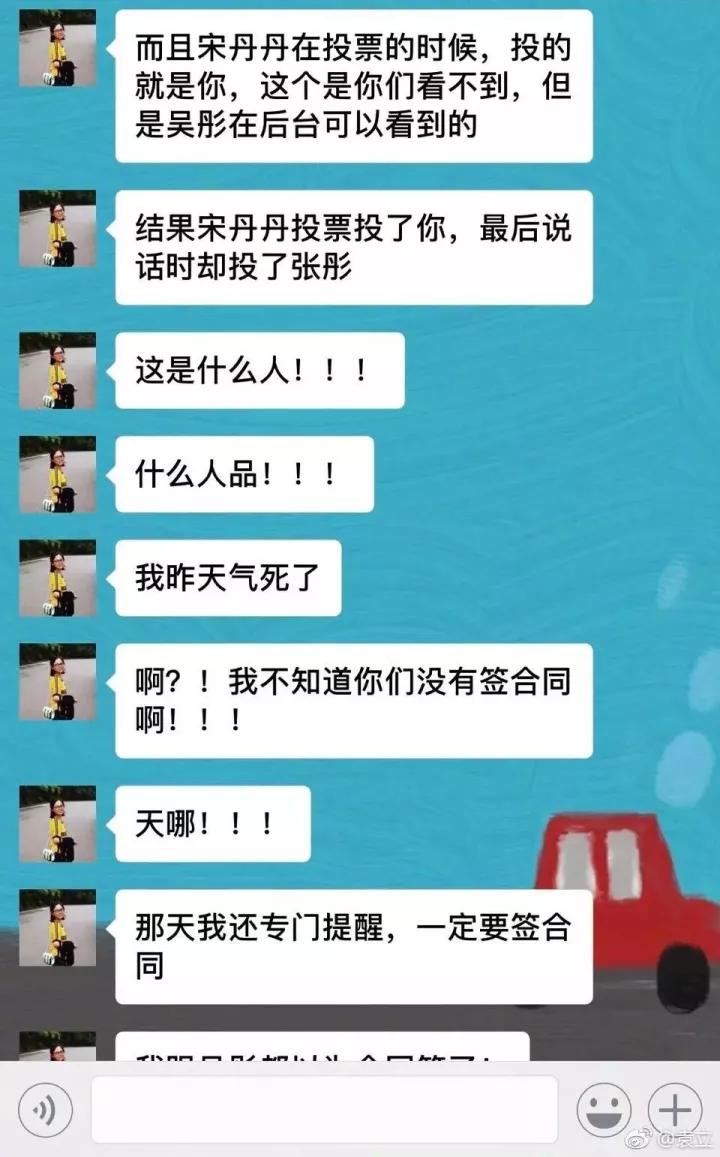Open the emoji picker
The image size is (720, 1157).
tap(604, 1109)
